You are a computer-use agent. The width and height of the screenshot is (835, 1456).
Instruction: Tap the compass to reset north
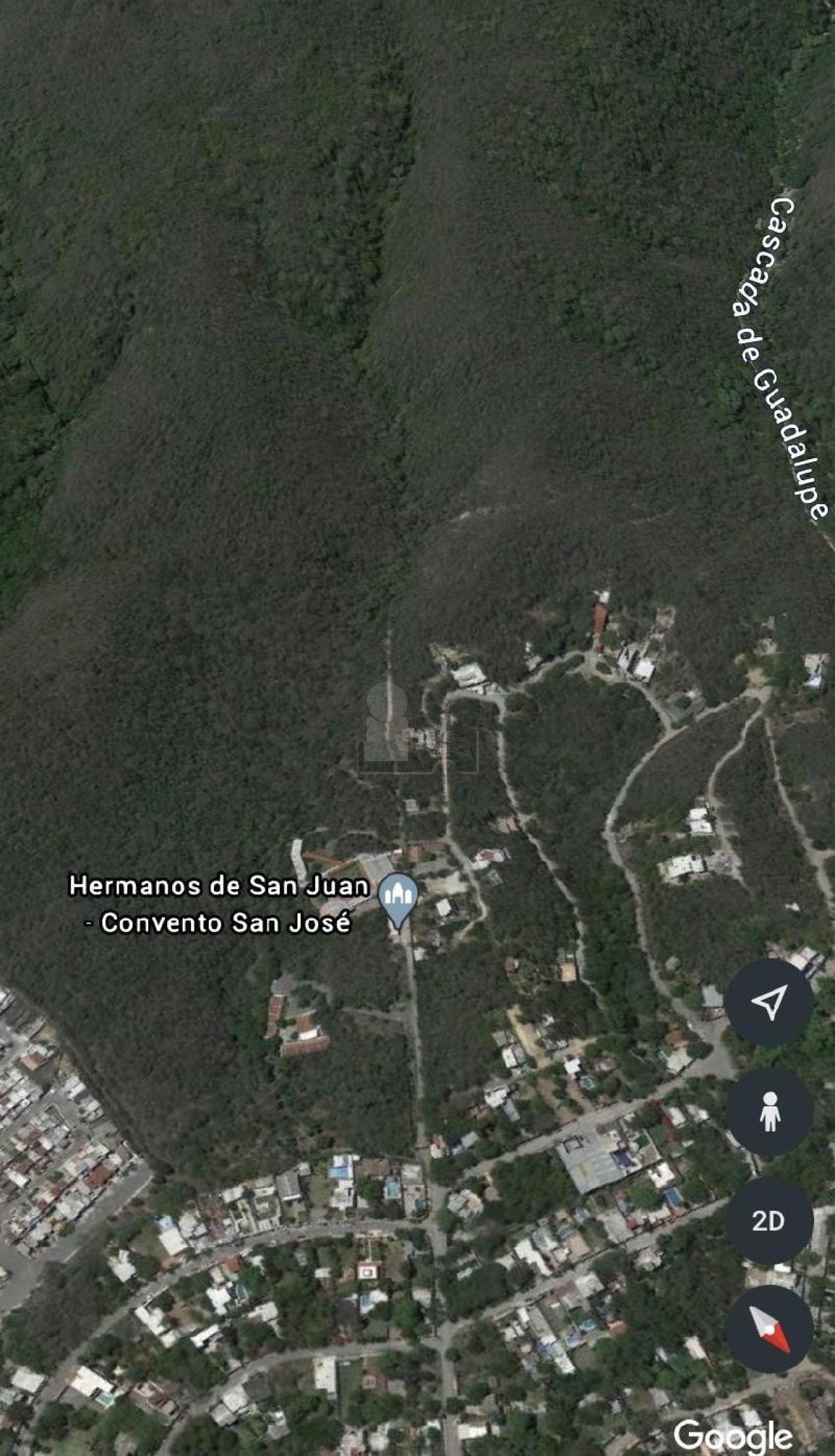[769, 1329]
